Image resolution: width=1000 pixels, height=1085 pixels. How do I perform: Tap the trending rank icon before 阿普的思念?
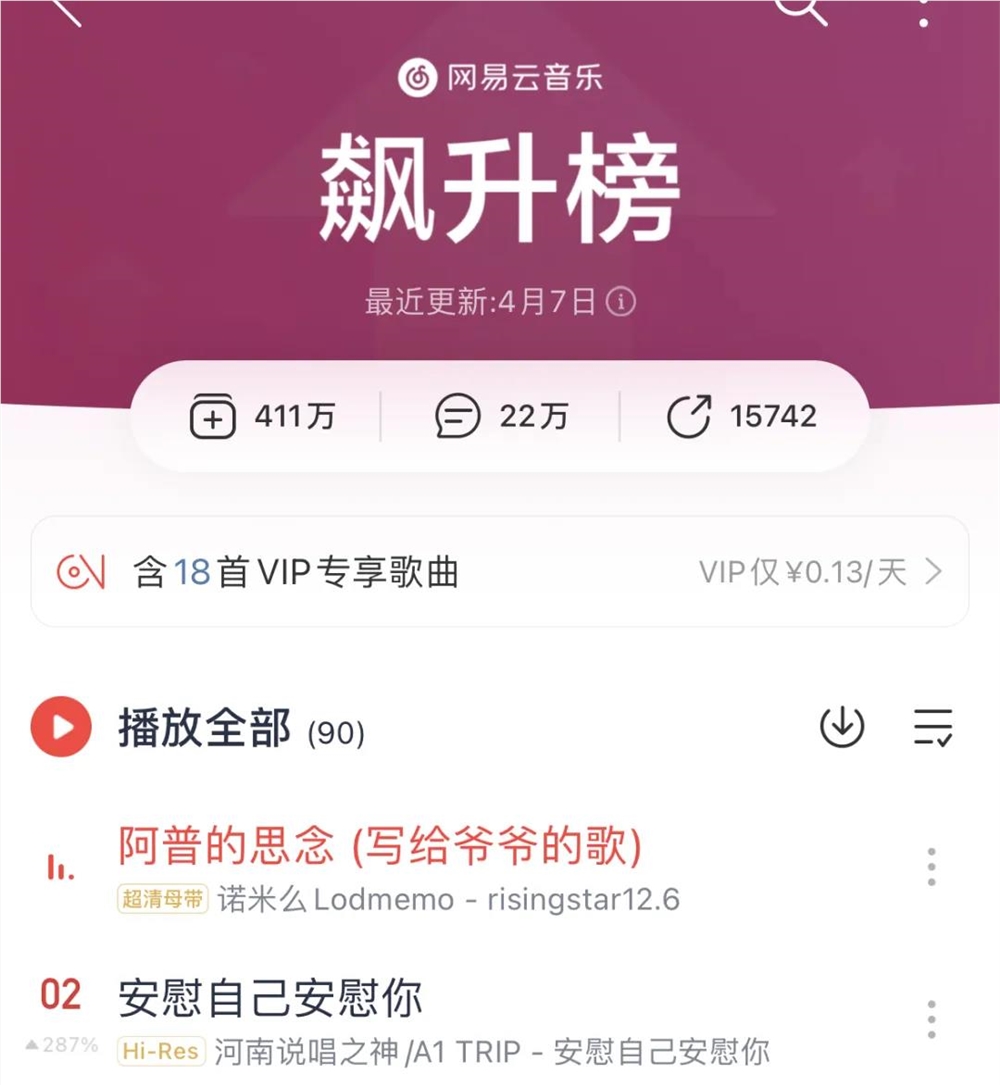point(58,868)
